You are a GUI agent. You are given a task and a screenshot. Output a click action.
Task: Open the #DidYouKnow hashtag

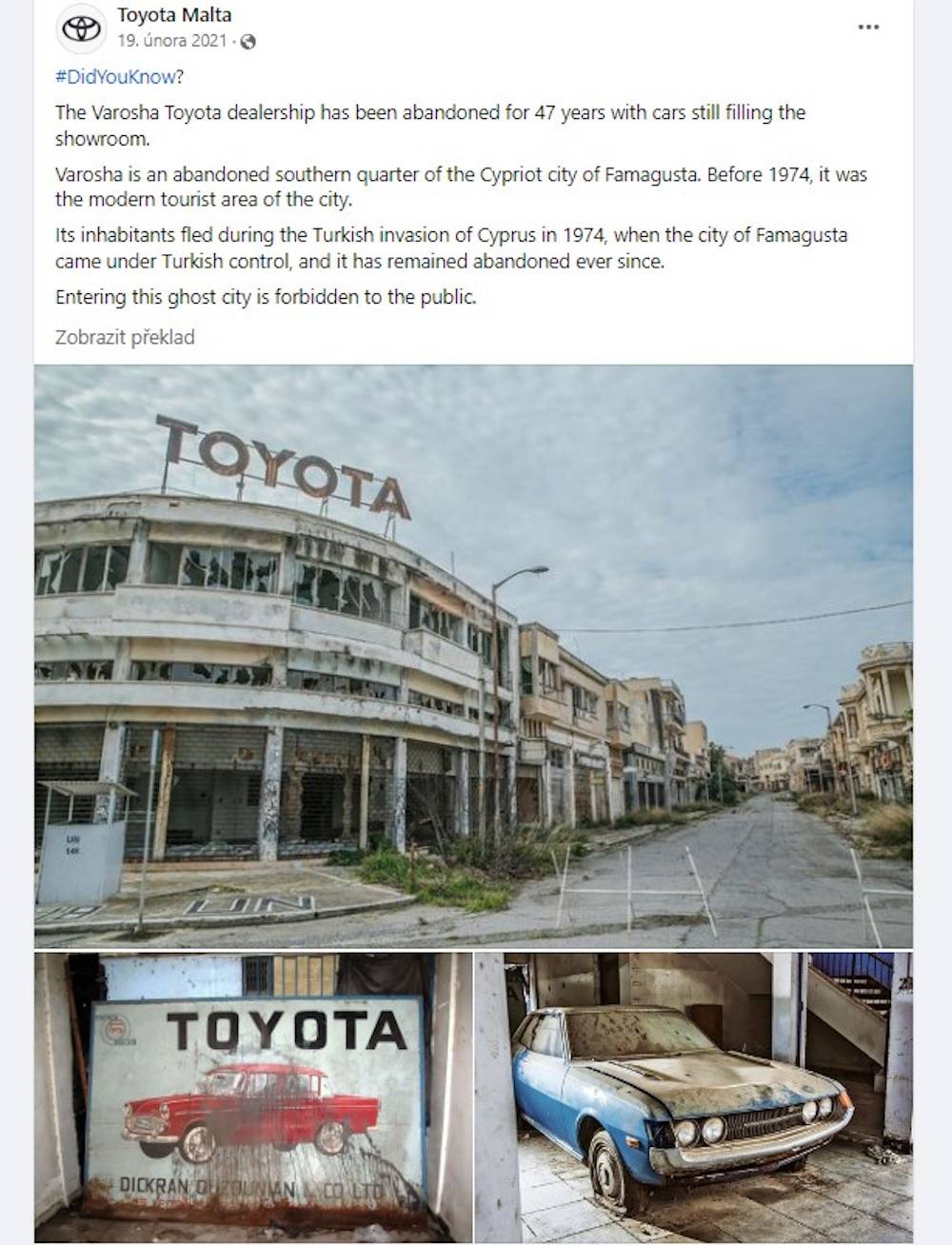pyautogui.click(x=114, y=78)
